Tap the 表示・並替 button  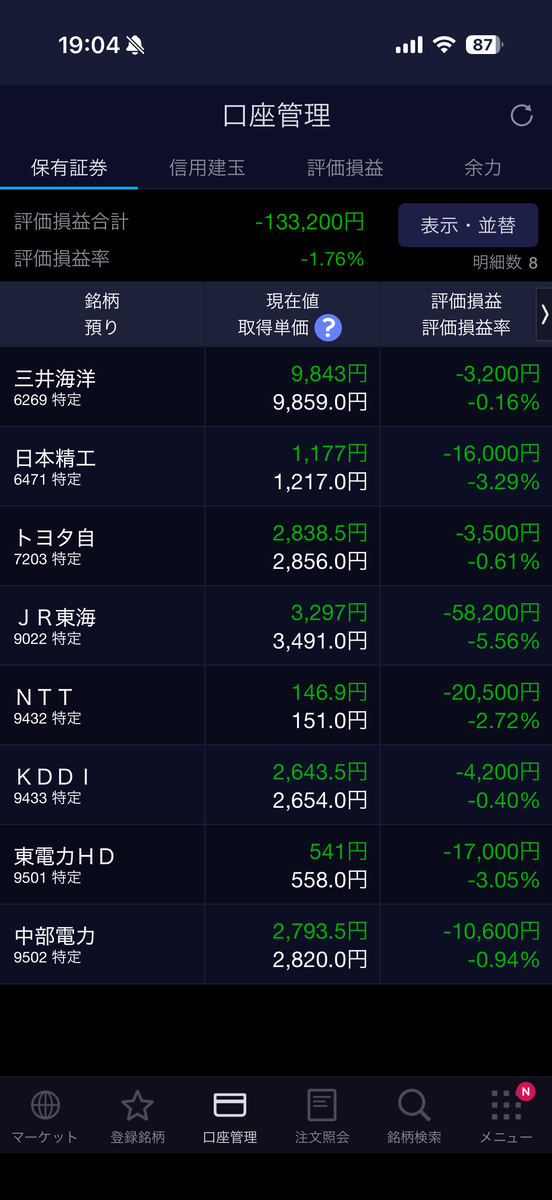coord(468,225)
